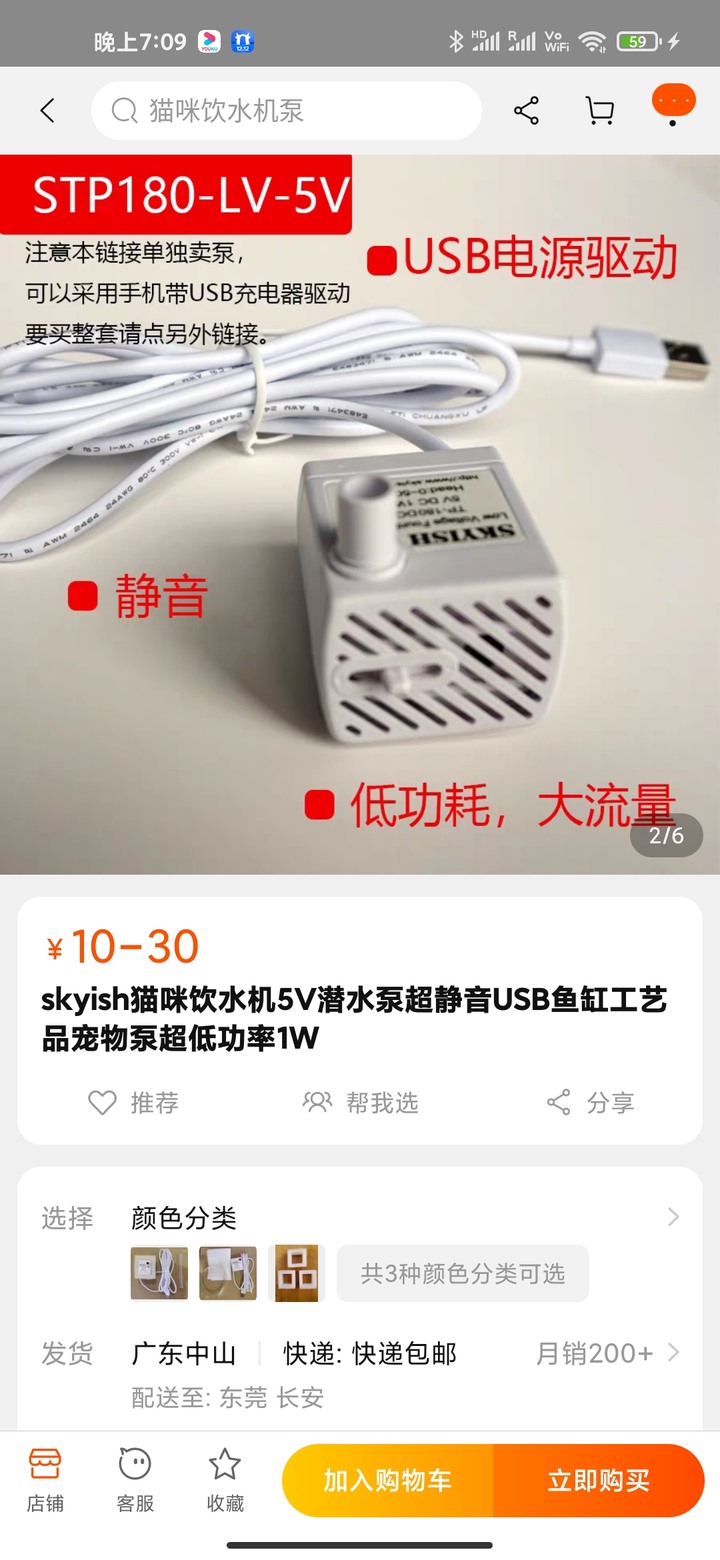The height and width of the screenshot is (1560, 720).
Task: Select the first color option thumbnail
Action: point(159,1273)
